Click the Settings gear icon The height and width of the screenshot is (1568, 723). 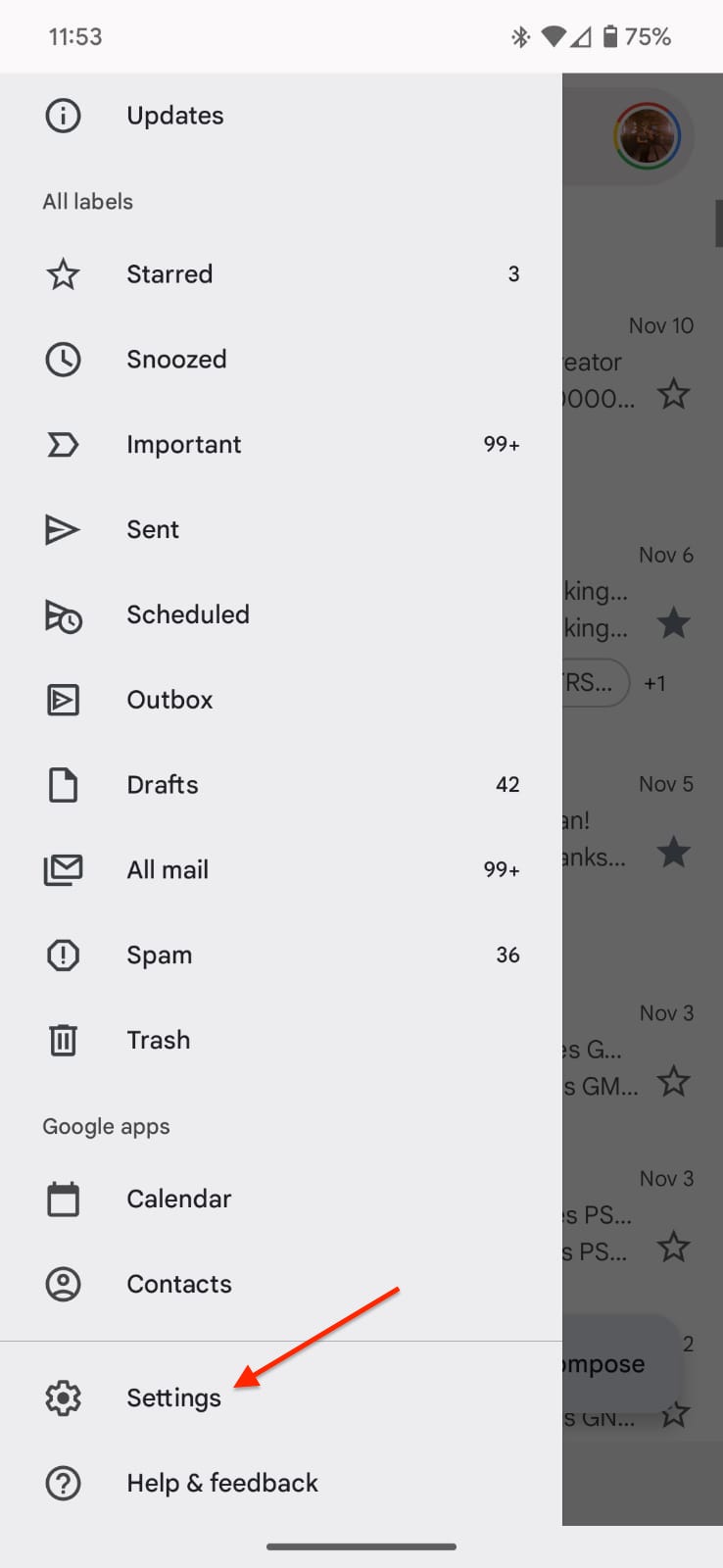click(x=63, y=1397)
